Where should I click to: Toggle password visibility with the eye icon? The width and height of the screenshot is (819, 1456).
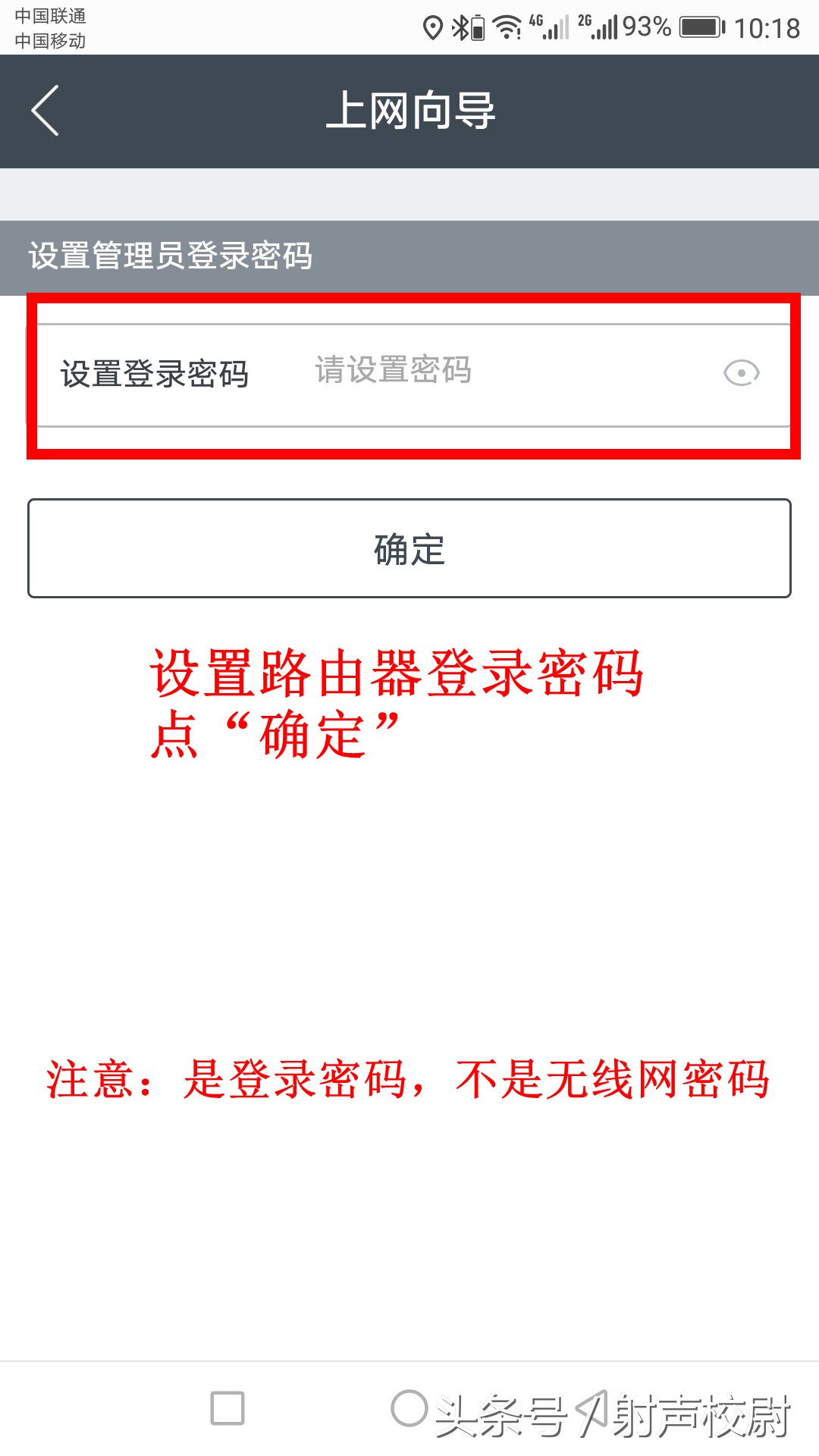[741, 373]
